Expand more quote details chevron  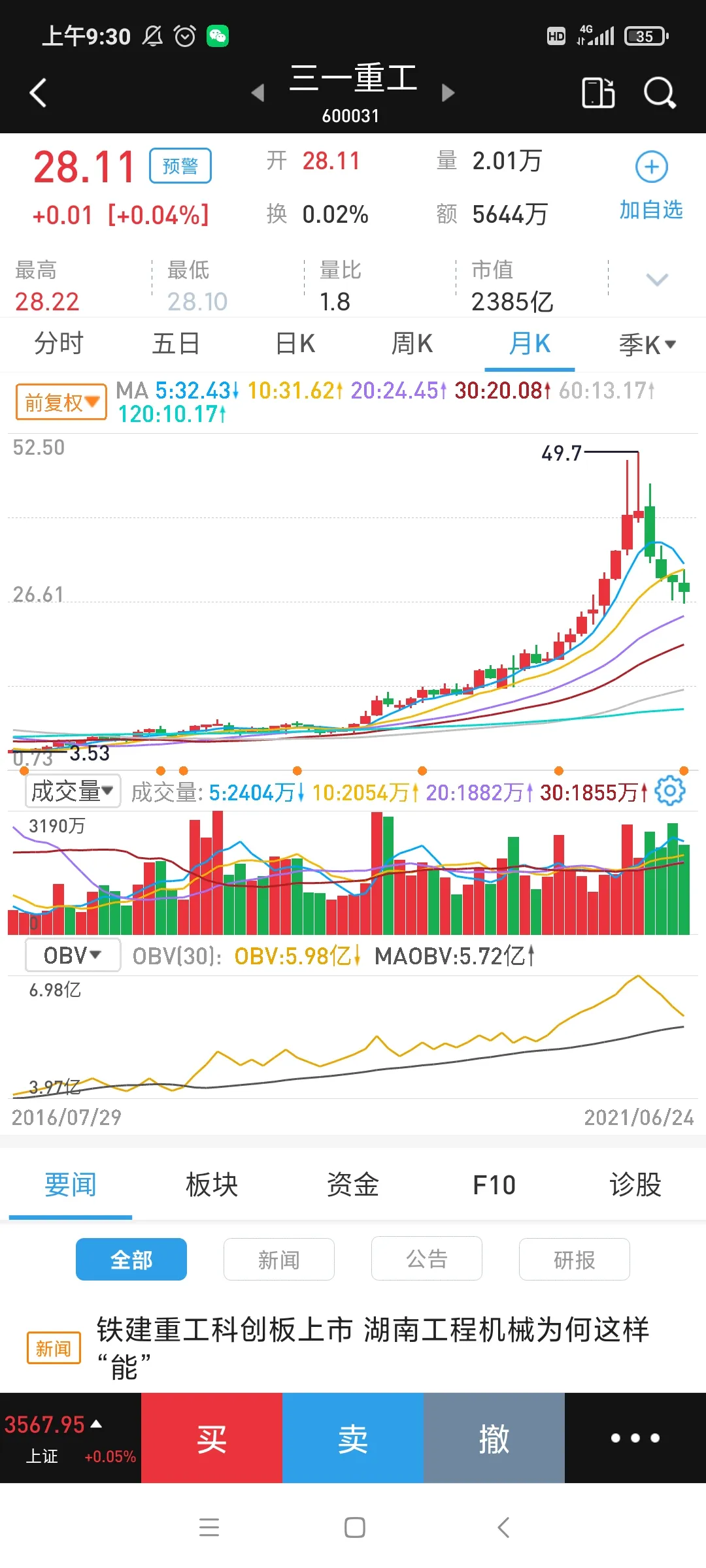[x=656, y=280]
